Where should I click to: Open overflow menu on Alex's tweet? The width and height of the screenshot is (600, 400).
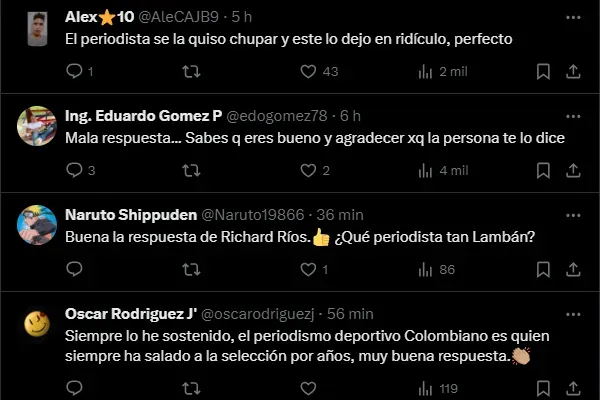(573, 17)
